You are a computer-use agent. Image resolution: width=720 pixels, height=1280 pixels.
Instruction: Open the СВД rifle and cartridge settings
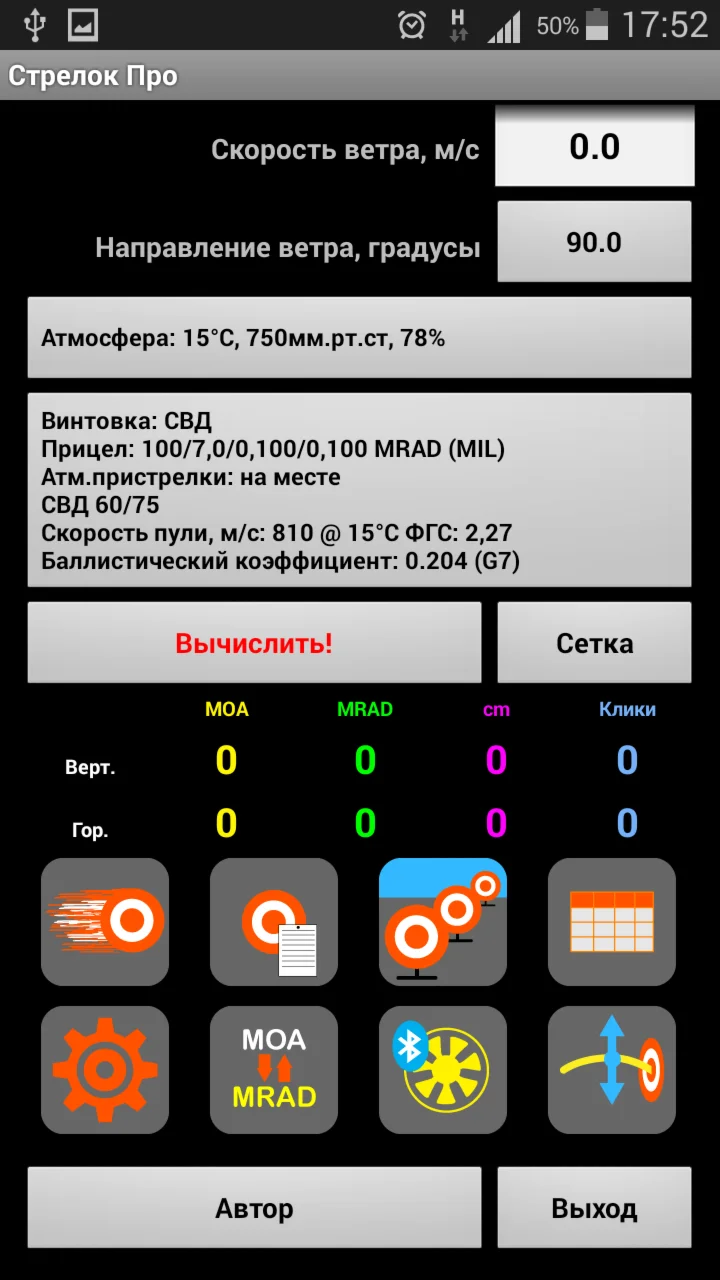(359, 490)
